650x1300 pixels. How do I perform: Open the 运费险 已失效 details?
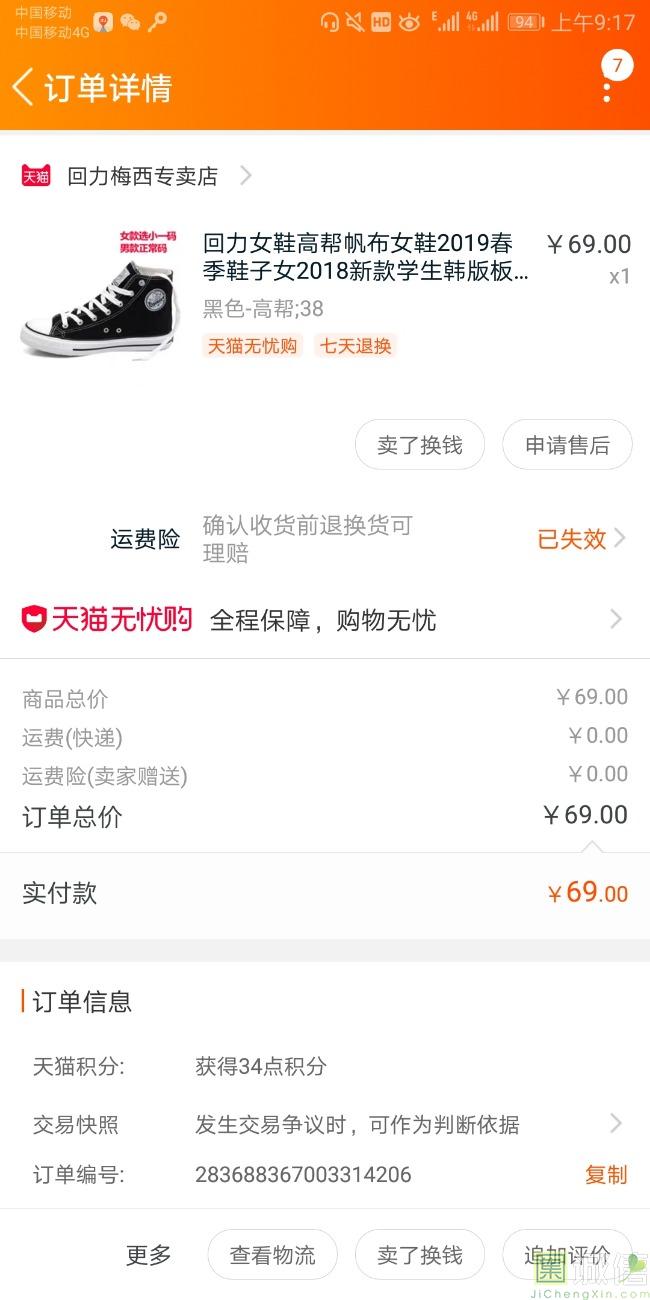point(581,539)
